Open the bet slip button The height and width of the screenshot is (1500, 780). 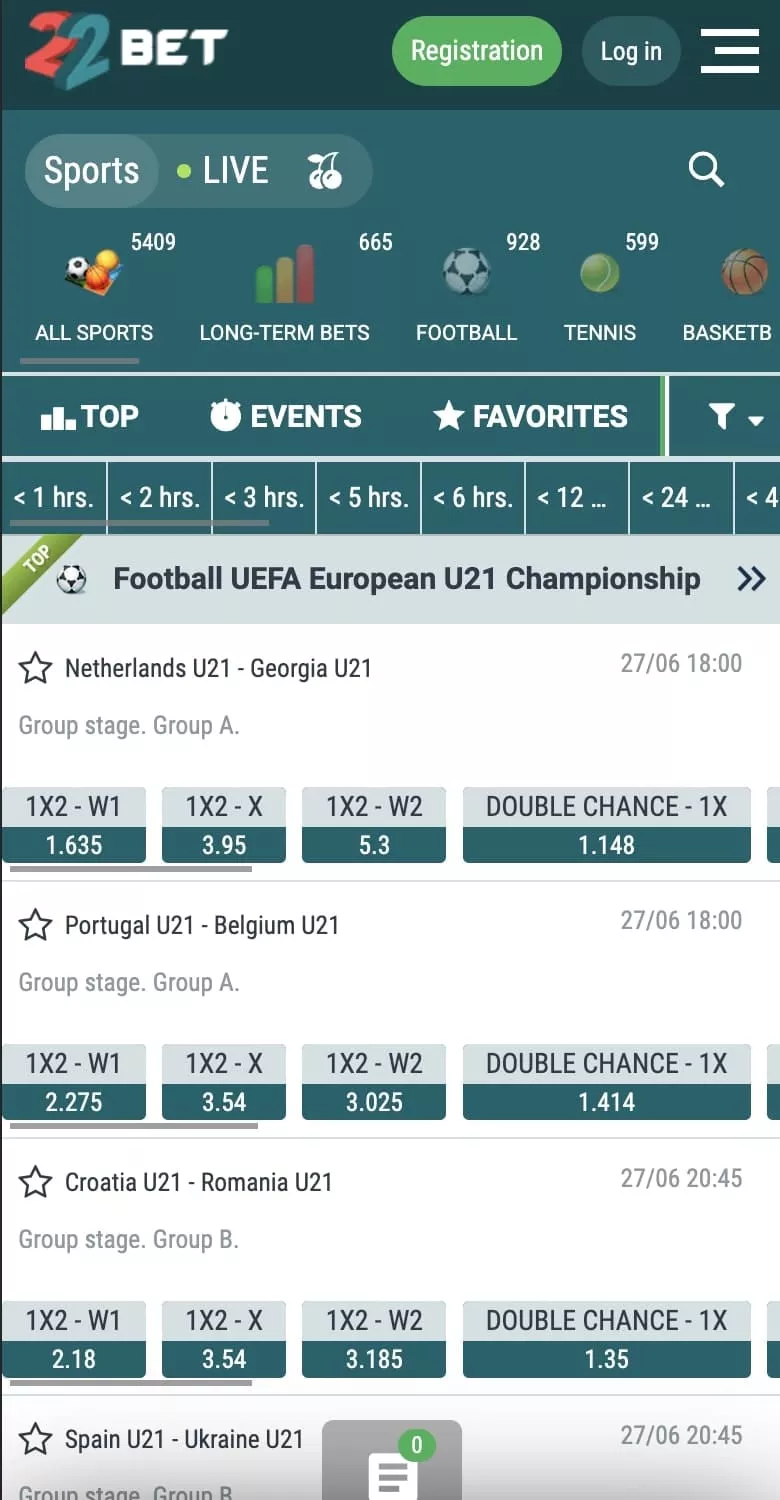click(x=392, y=1465)
